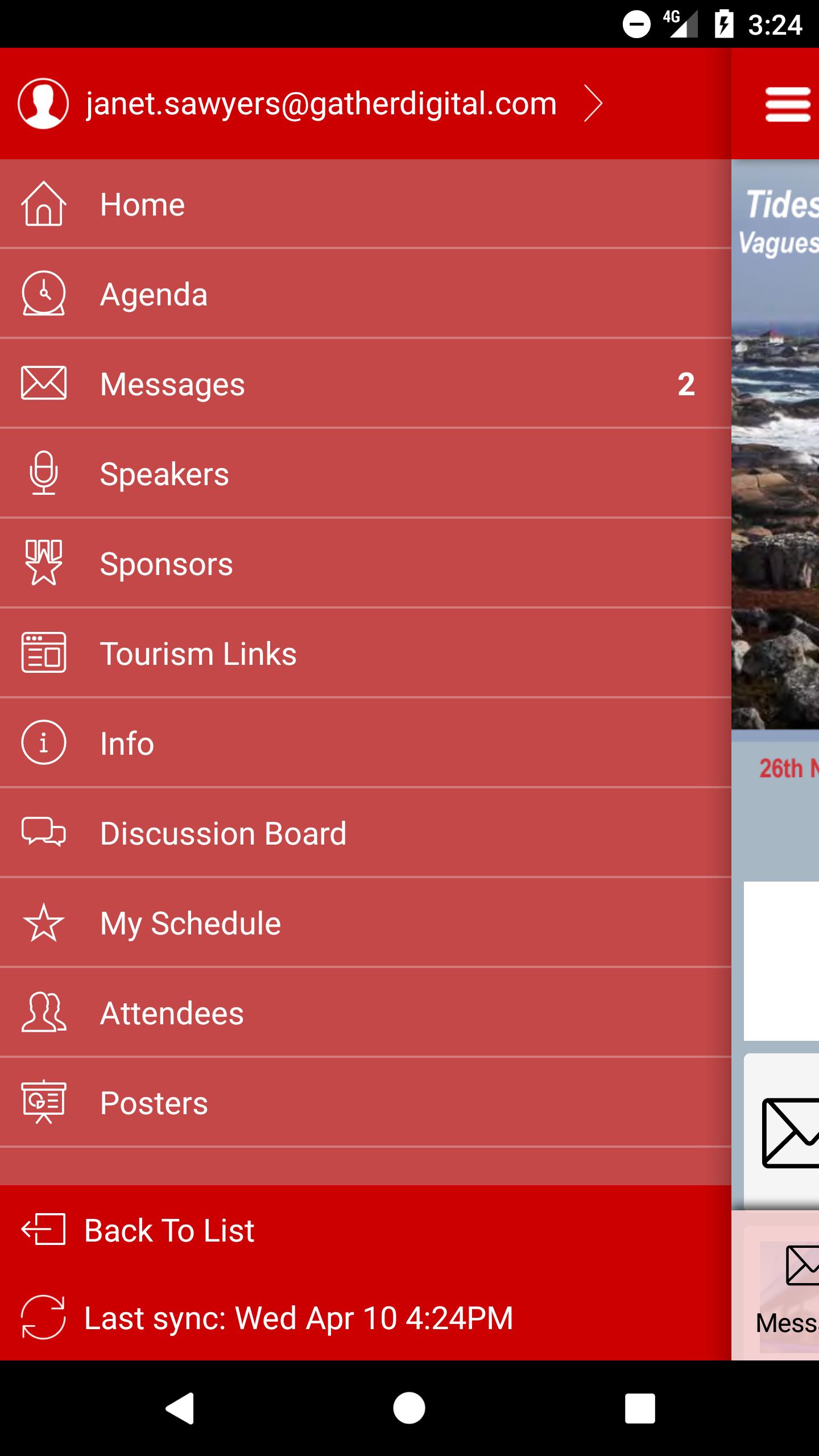The width and height of the screenshot is (819, 1456).
Task: Go to the device home screen
Action: pyautogui.click(x=409, y=1408)
